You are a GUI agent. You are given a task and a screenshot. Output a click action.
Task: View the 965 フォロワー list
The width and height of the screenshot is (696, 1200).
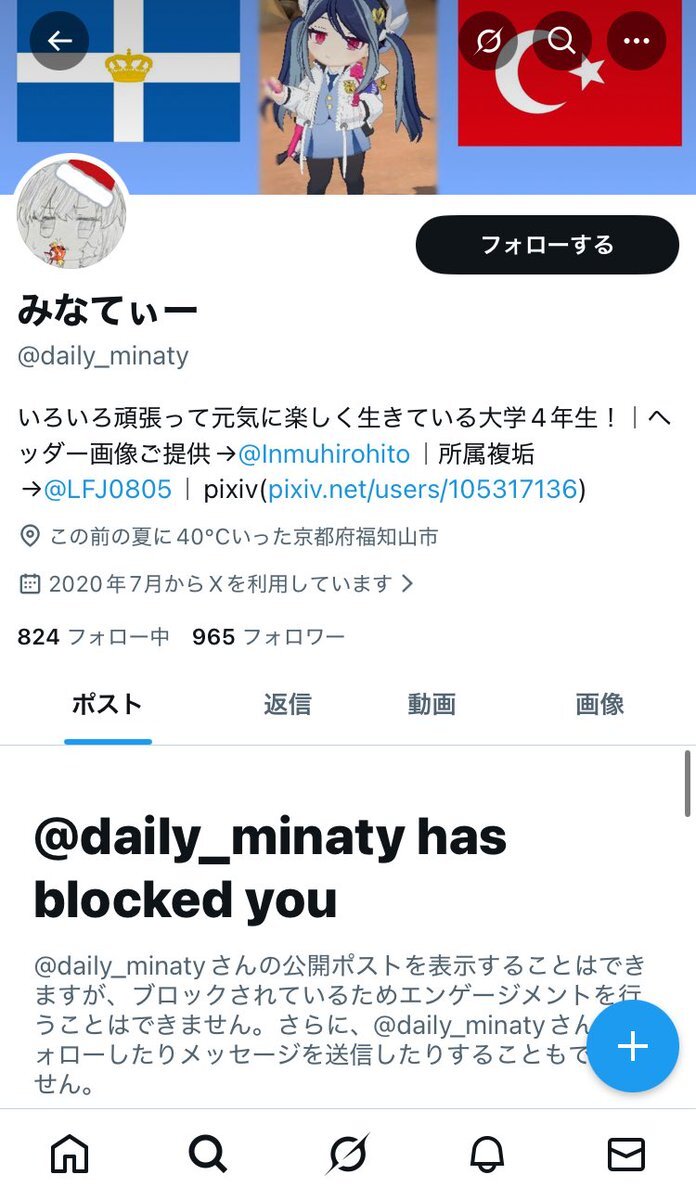pos(267,637)
